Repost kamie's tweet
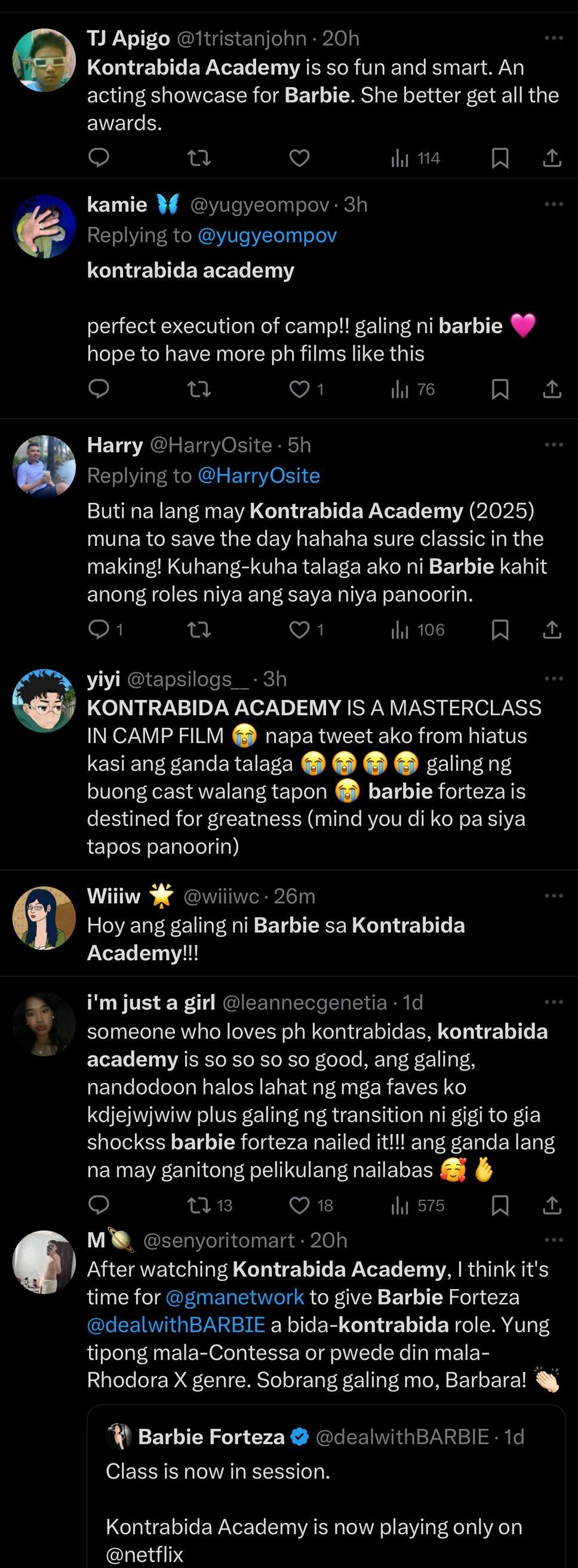This screenshot has width=578, height=1568. click(199, 389)
